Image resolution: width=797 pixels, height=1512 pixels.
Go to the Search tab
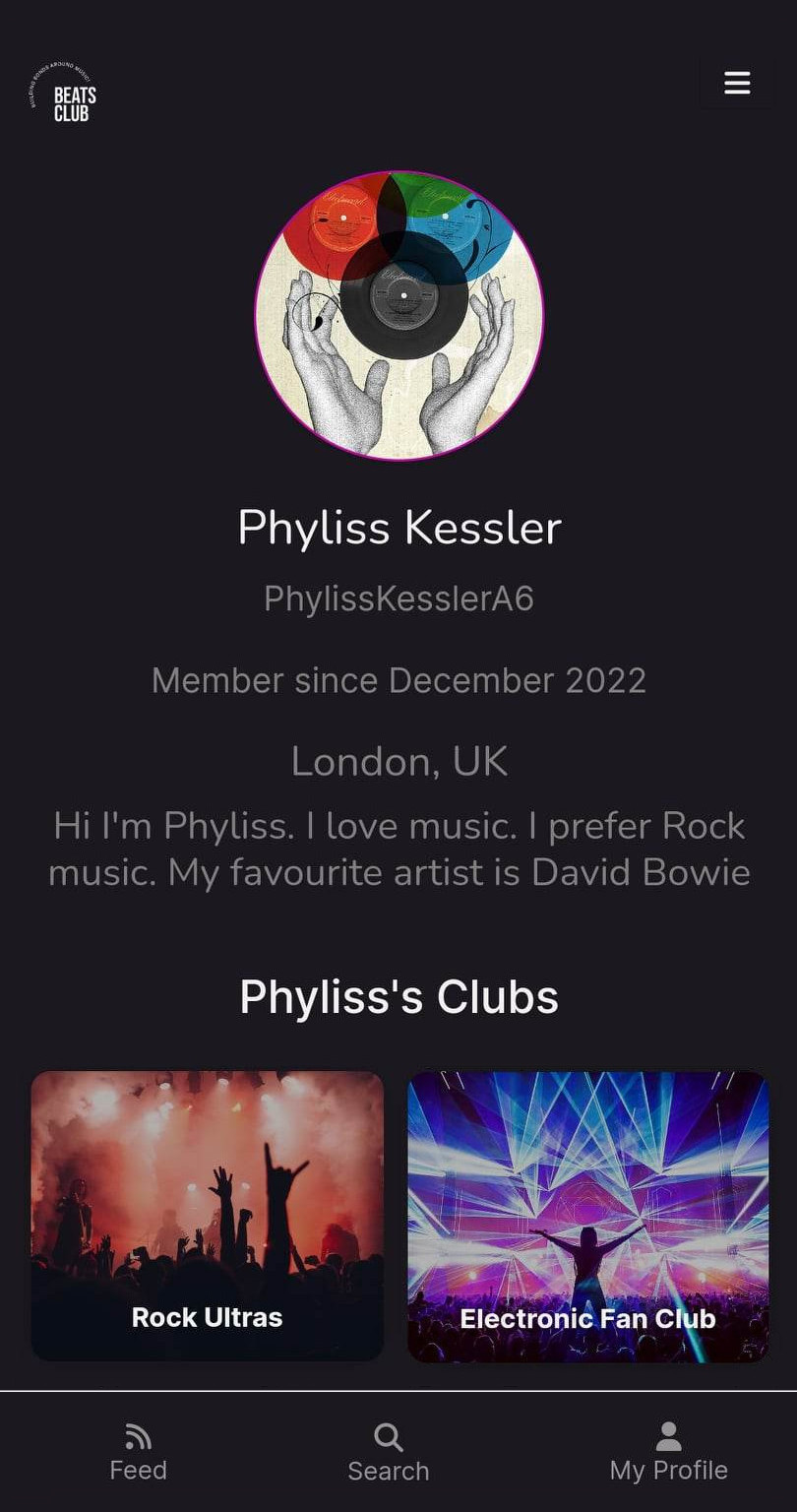pyautogui.click(x=389, y=1453)
